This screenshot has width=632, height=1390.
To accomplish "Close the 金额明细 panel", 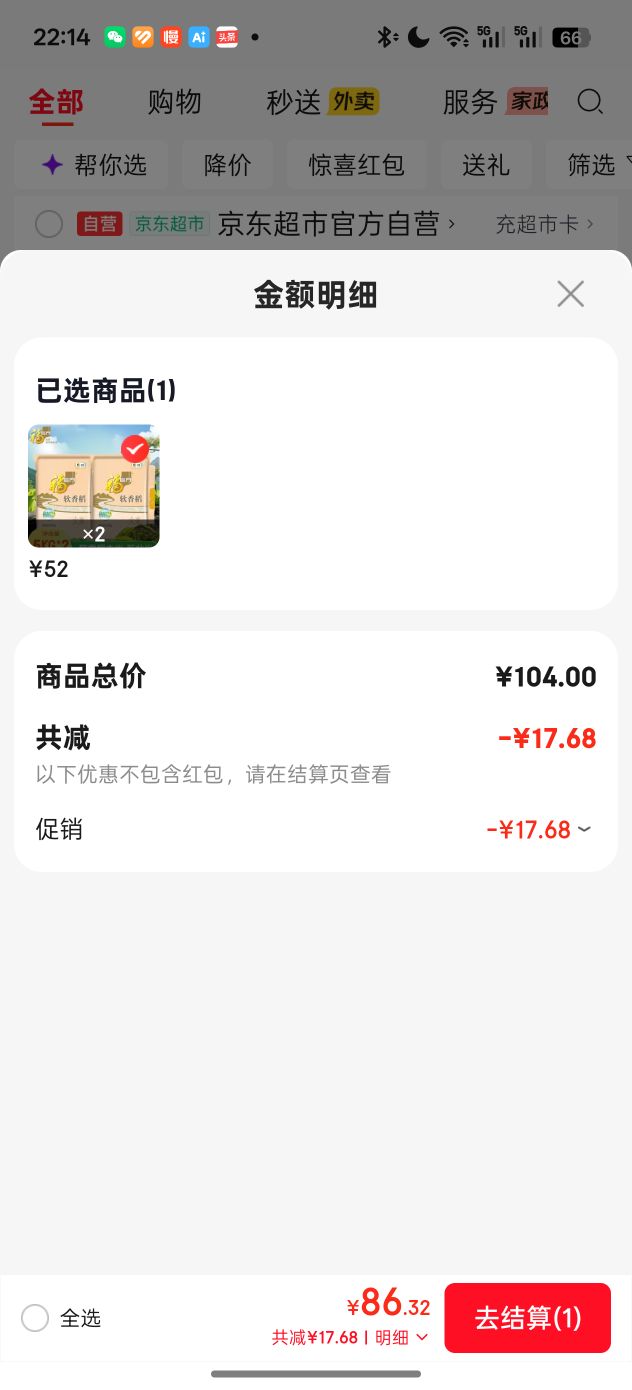I will (x=570, y=294).
